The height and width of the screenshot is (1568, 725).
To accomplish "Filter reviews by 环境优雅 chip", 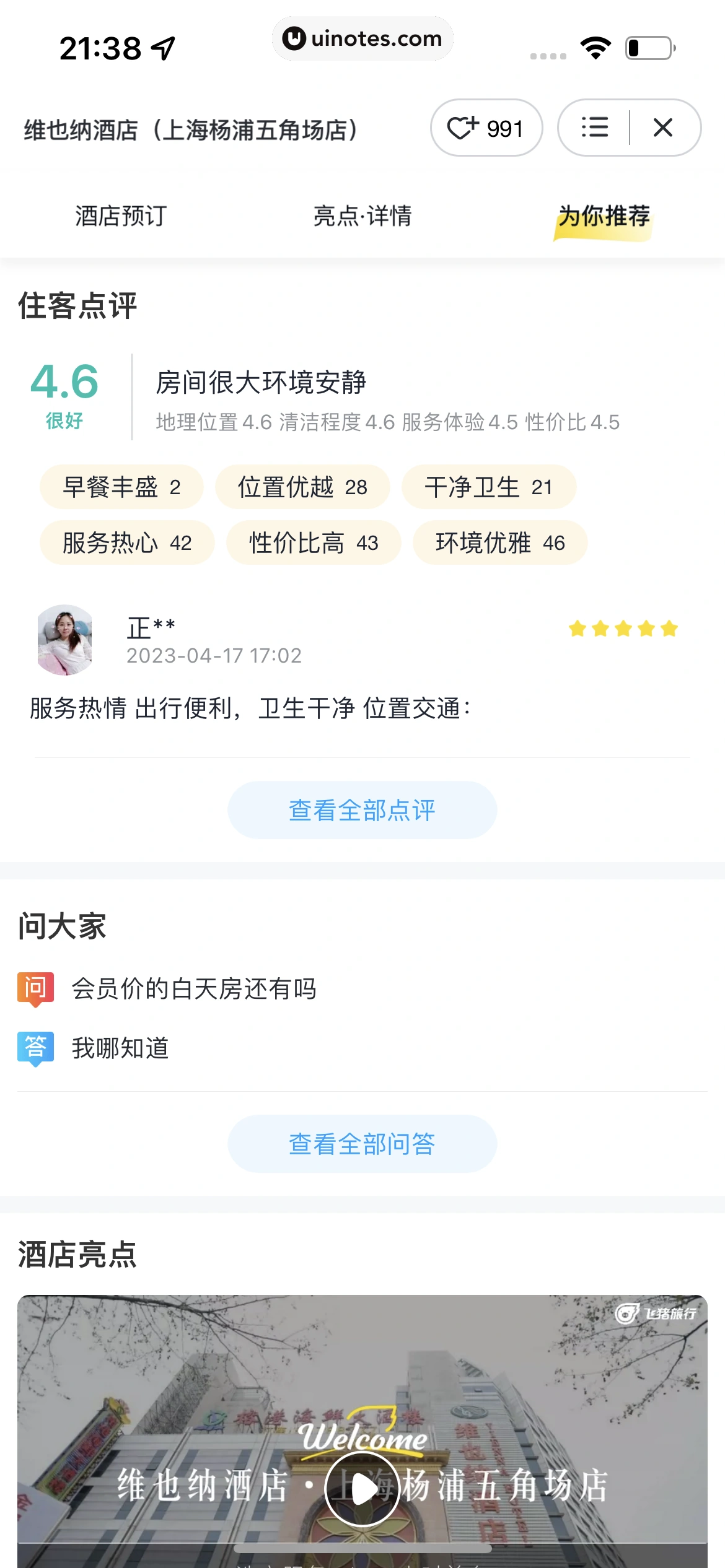I will 500,543.
